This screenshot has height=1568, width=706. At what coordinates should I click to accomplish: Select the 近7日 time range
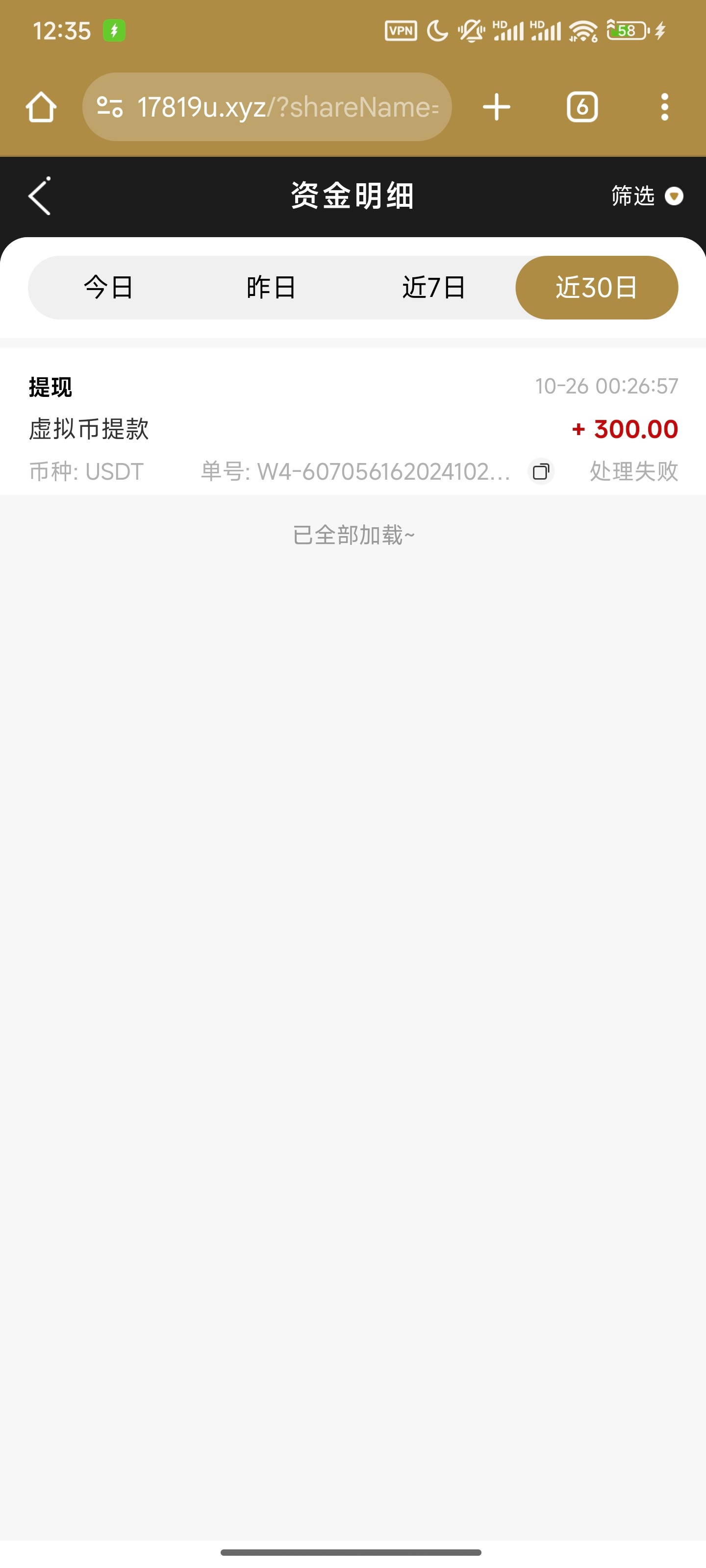point(434,287)
